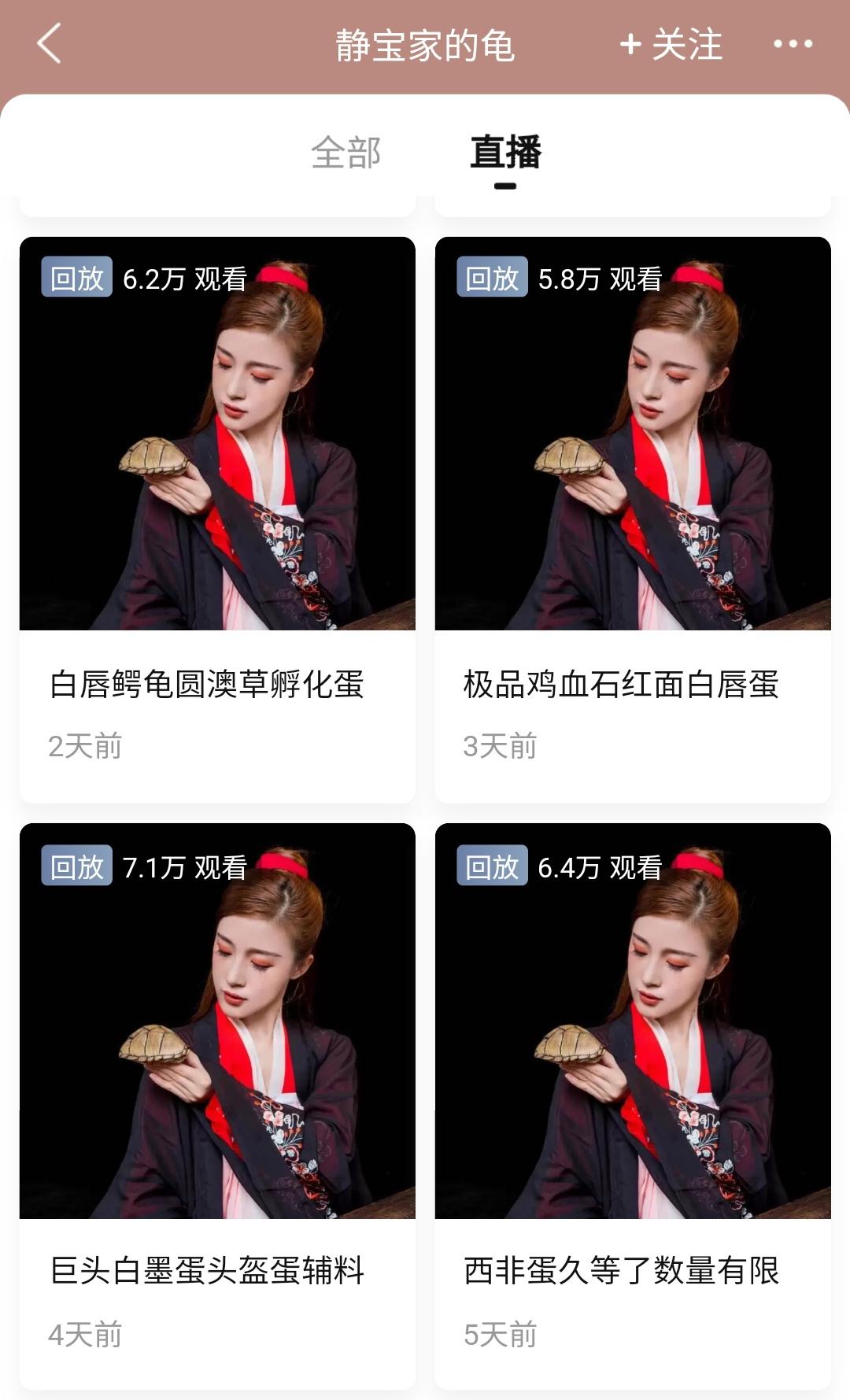Switch to the 全部 tab
The image size is (850, 1400).
point(346,152)
